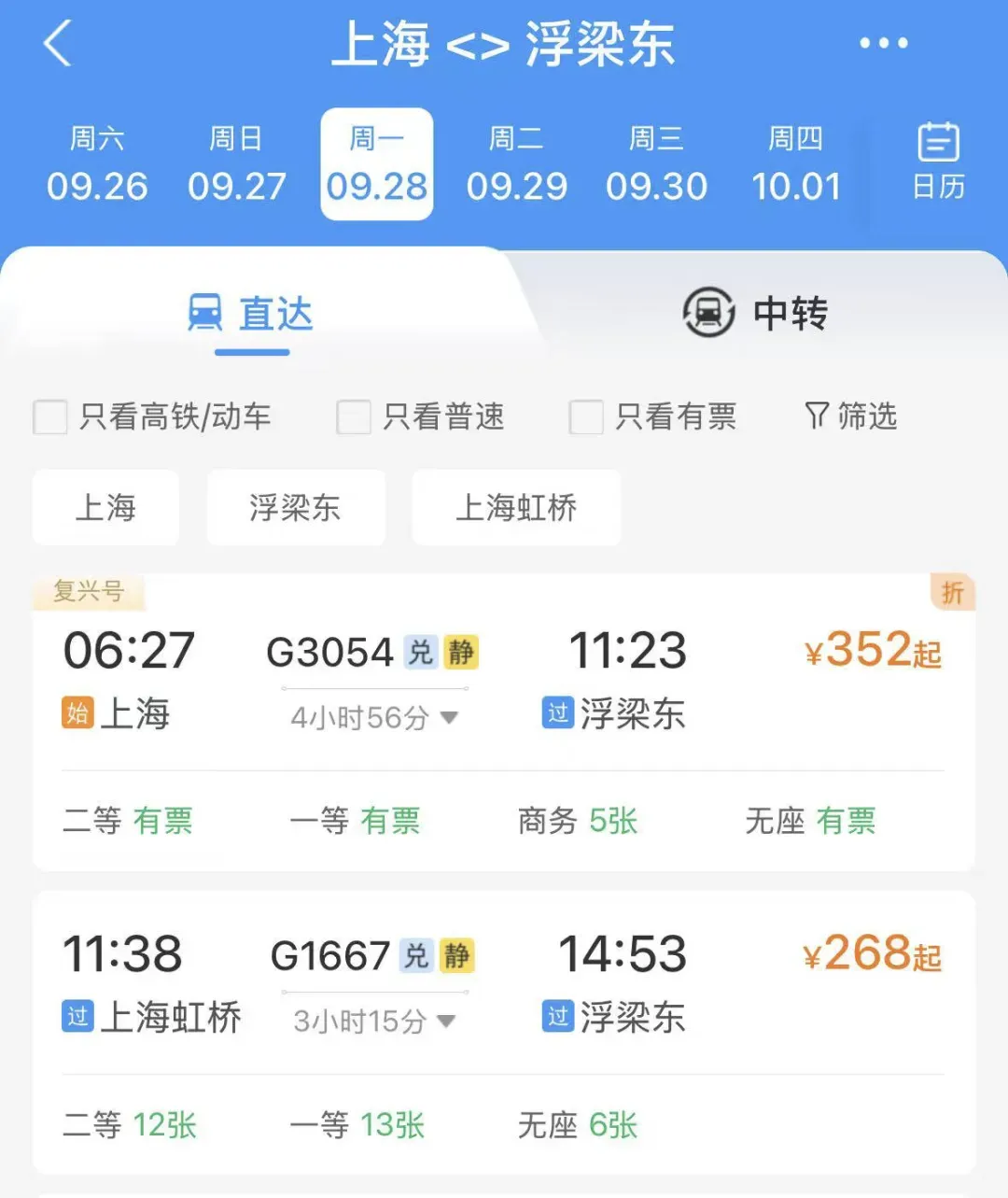Switch to the 中转 transfer tab
This screenshot has height=1198, width=1008.
[755, 313]
